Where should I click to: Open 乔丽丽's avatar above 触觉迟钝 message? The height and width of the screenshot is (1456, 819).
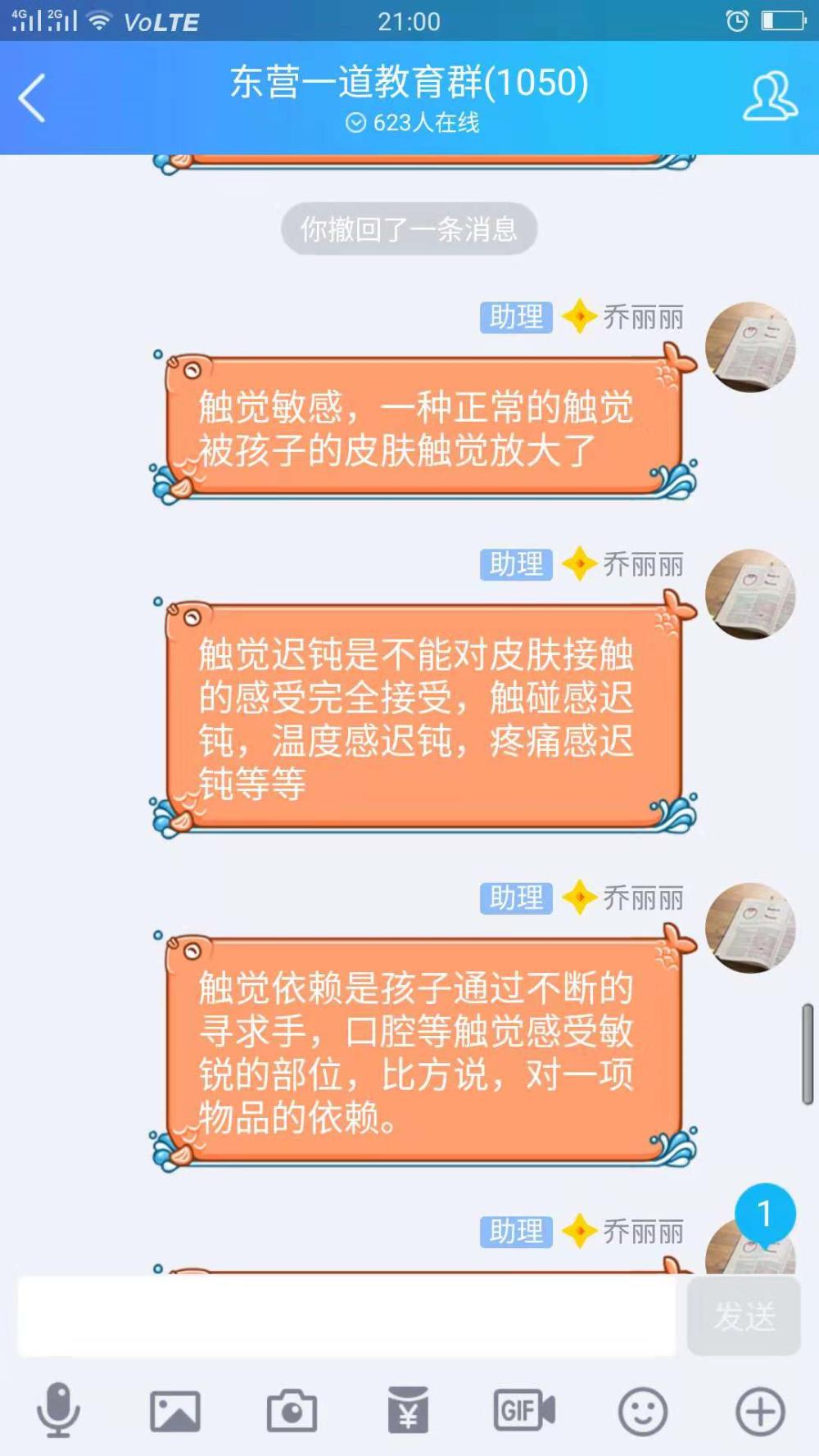coord(750,595)
